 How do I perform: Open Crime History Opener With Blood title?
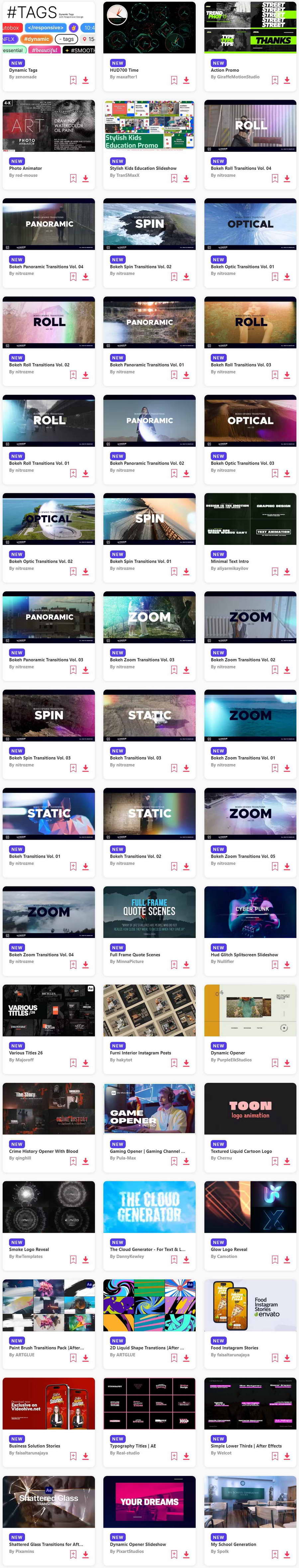[x=43, y=1151]
